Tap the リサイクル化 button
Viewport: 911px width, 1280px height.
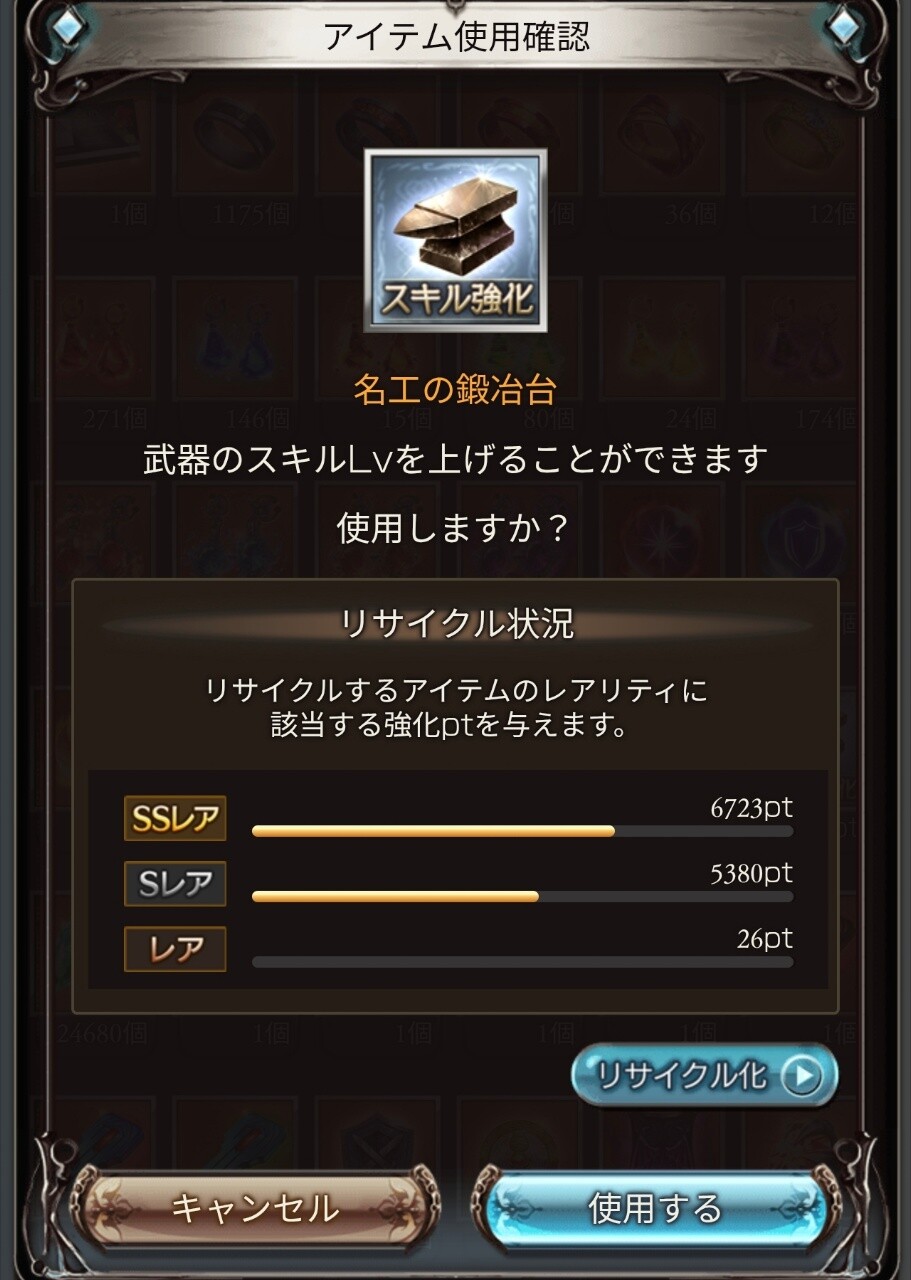point(704,1076)
